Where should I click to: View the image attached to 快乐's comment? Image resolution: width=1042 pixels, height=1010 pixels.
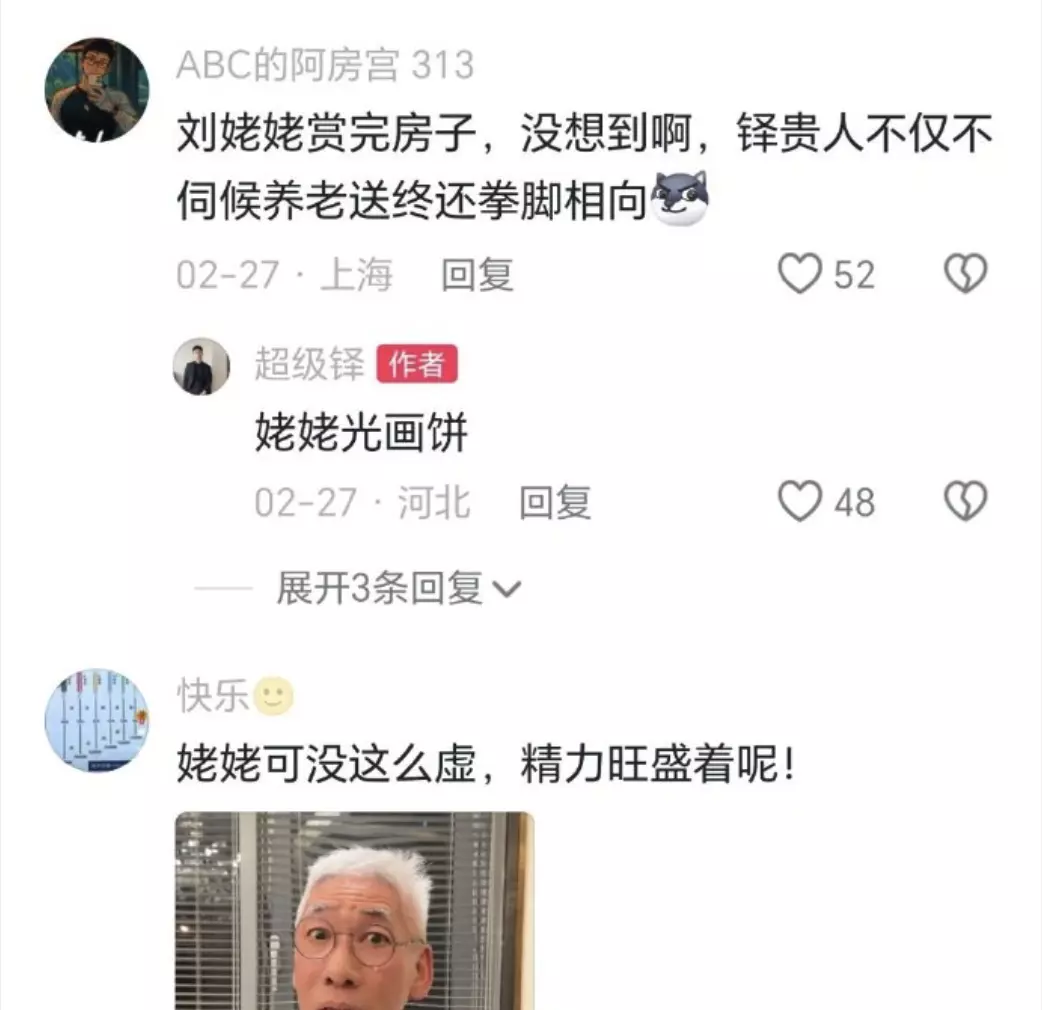355,910
